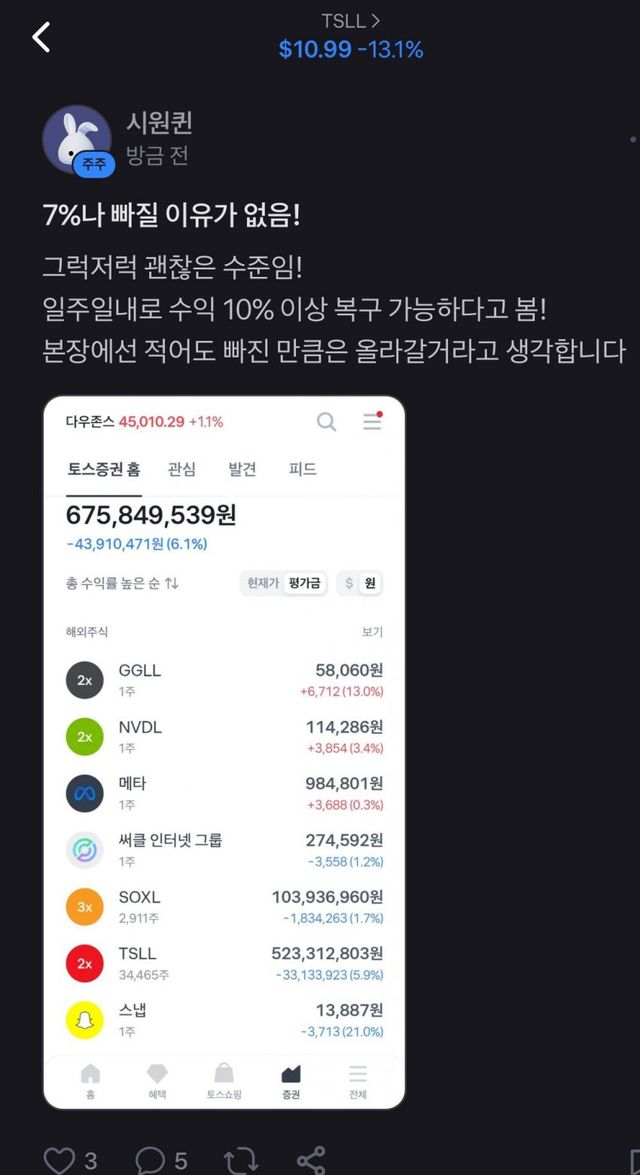
Task: Go back using the top-left arrow
Action: 41,38
